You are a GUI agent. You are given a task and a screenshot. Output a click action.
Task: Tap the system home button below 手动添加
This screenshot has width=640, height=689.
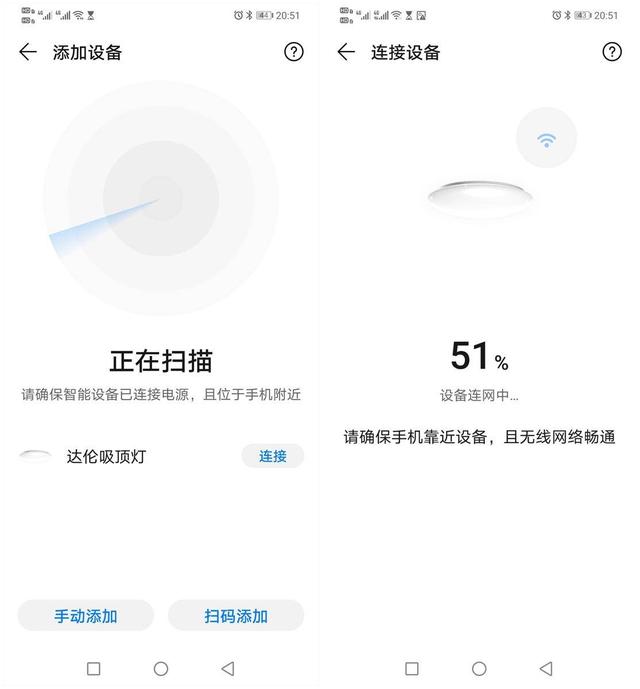(x=161, y=668)
